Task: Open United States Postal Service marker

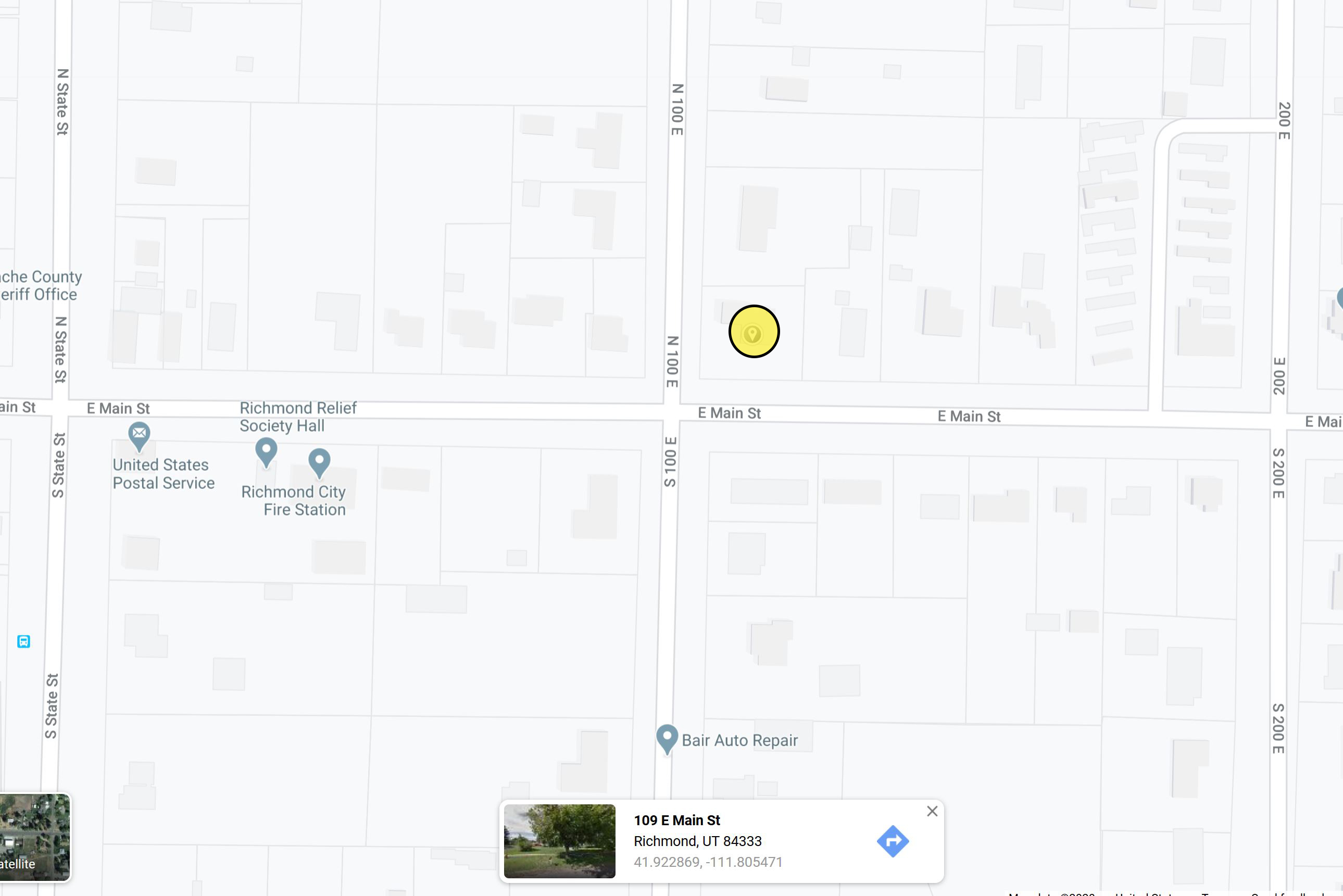Action: pyautogui.click(x=139, y=435)
